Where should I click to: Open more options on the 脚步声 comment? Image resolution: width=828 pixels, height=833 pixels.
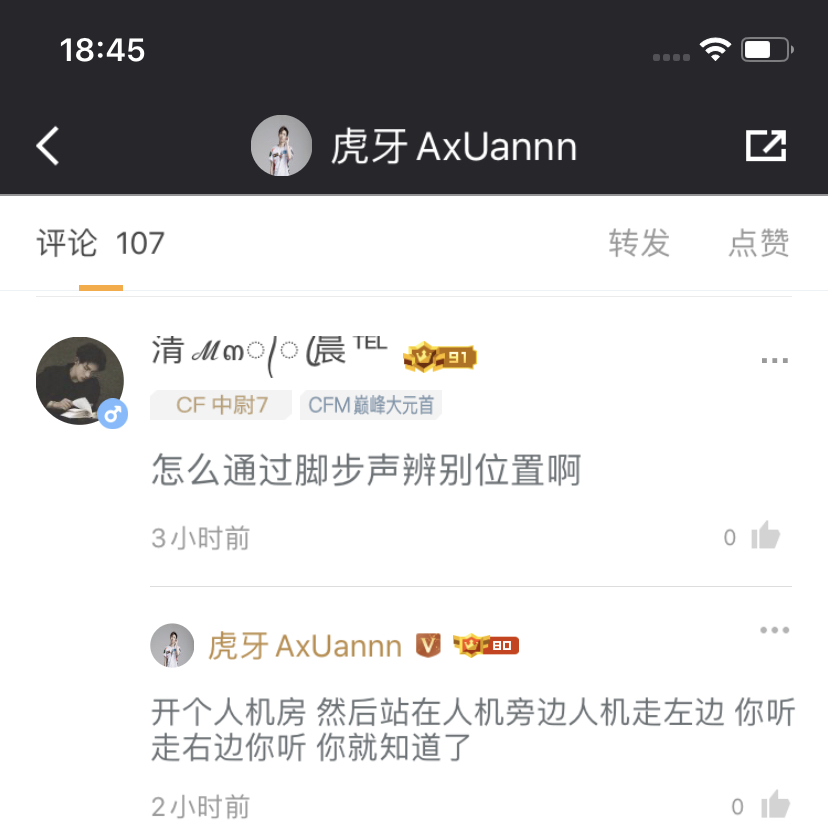coord(775,361)
